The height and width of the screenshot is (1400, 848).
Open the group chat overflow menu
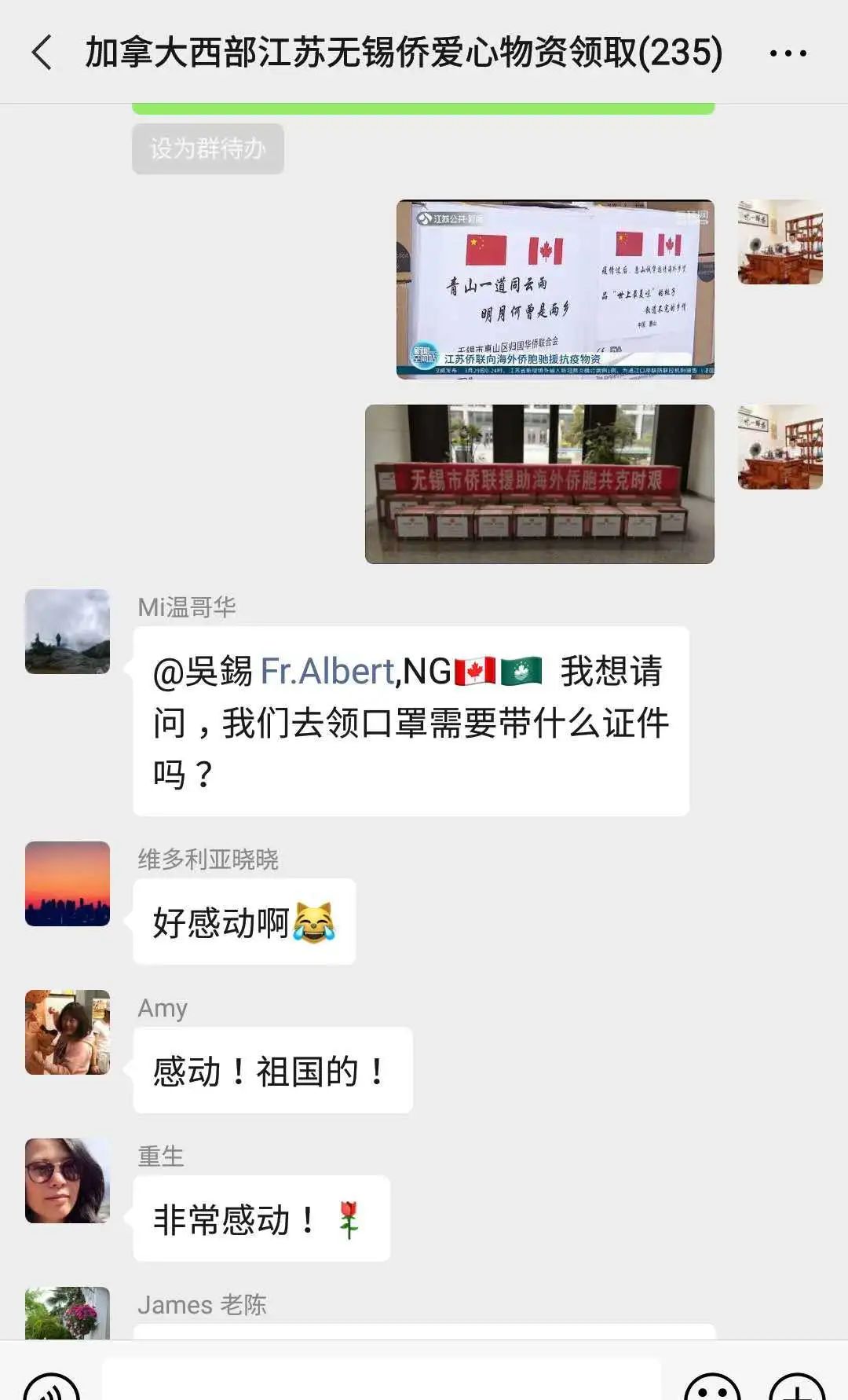tap(788, 53)
